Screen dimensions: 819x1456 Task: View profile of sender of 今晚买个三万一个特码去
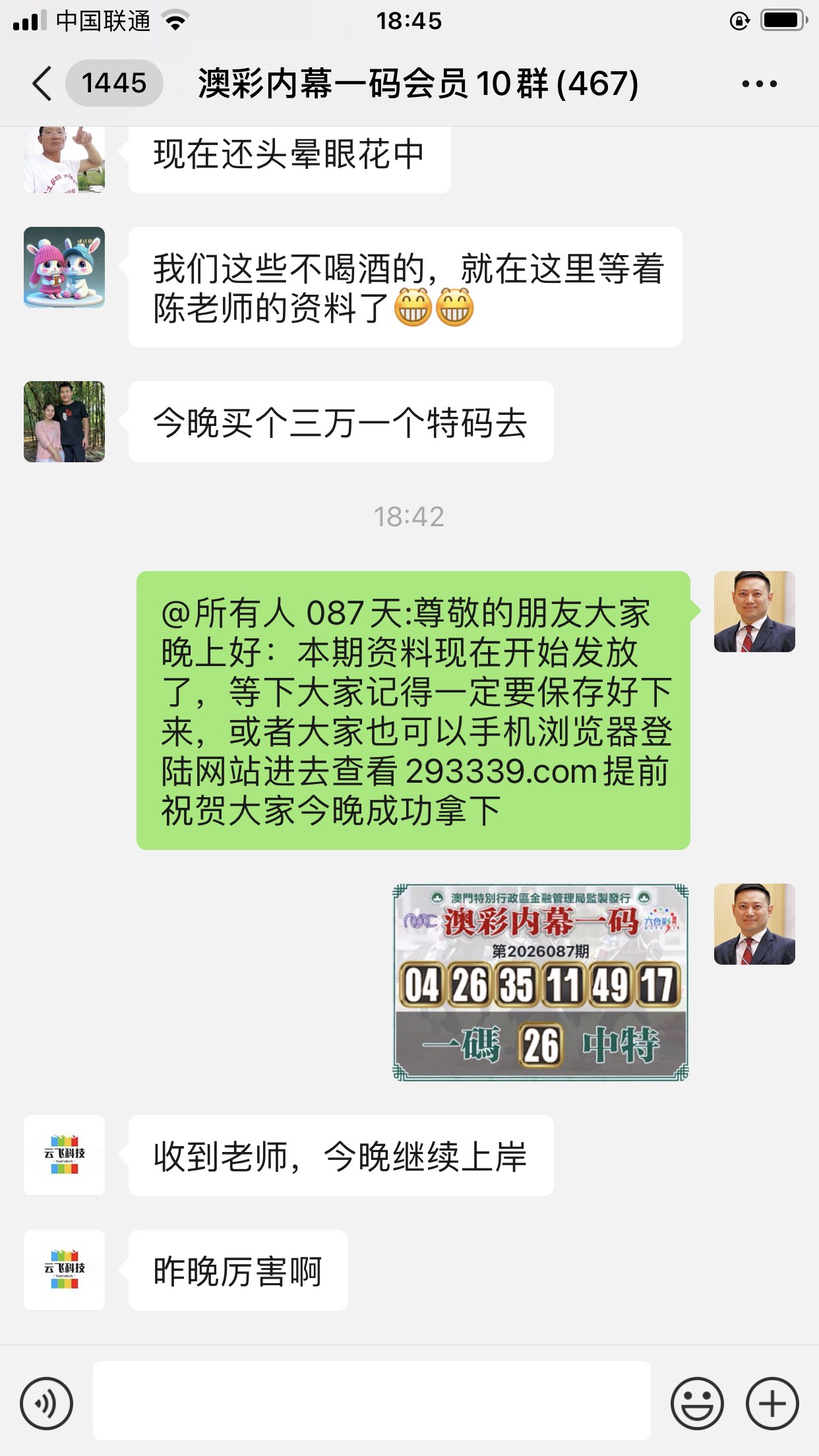tap(64, 421)
